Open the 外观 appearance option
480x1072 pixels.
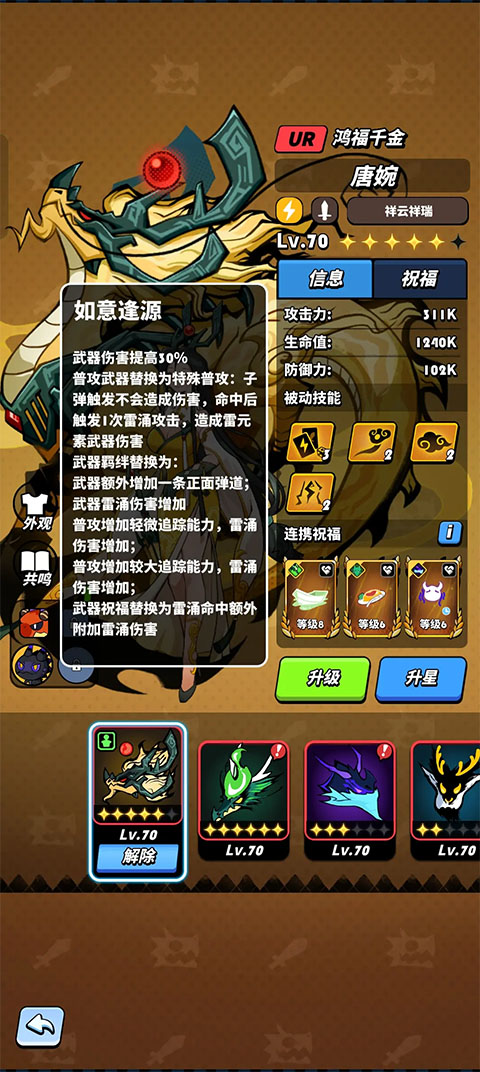point(34,510)
